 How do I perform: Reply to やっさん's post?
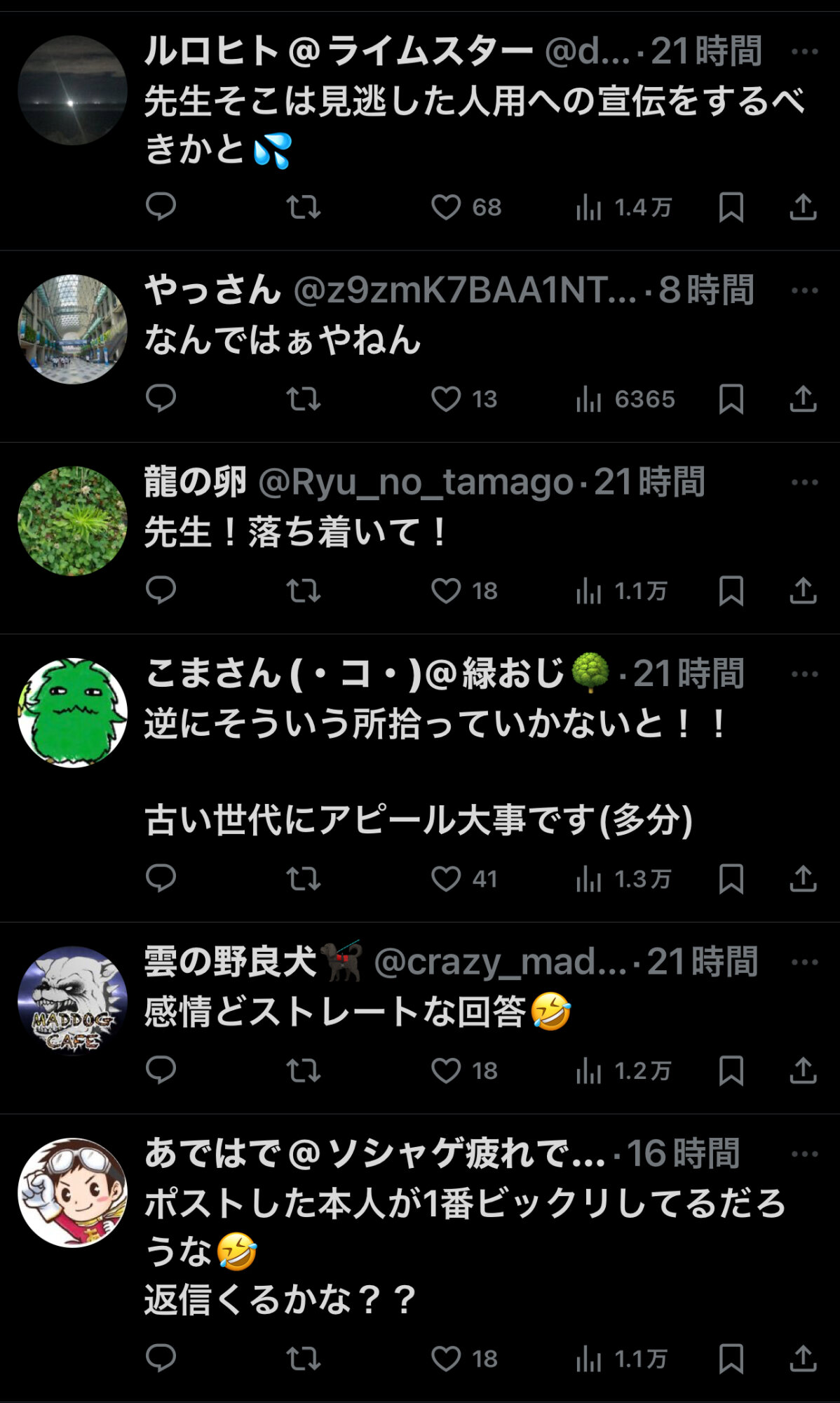click(x=161, y=399)
